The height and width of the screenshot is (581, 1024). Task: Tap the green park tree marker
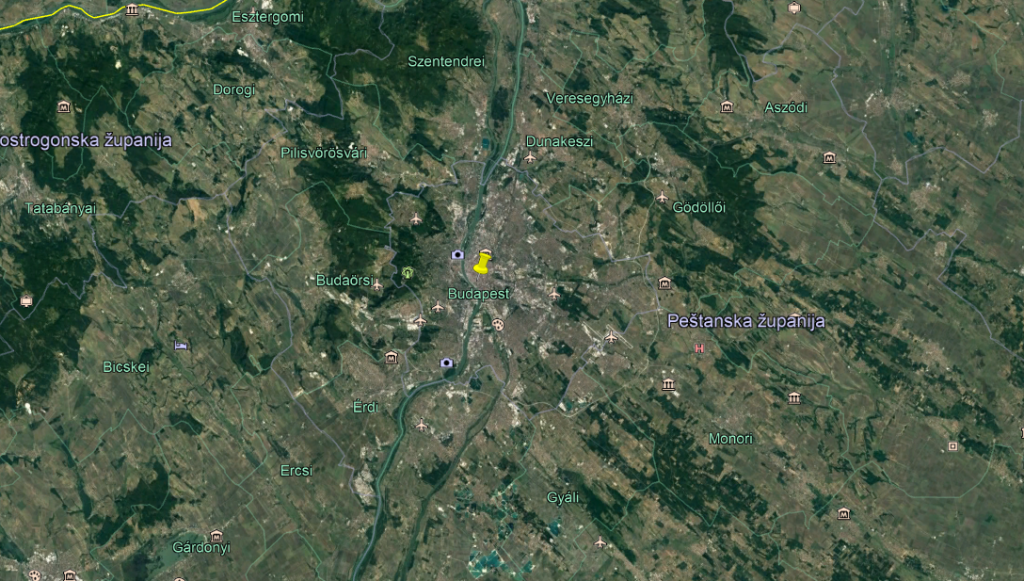(x=408, y=272)
